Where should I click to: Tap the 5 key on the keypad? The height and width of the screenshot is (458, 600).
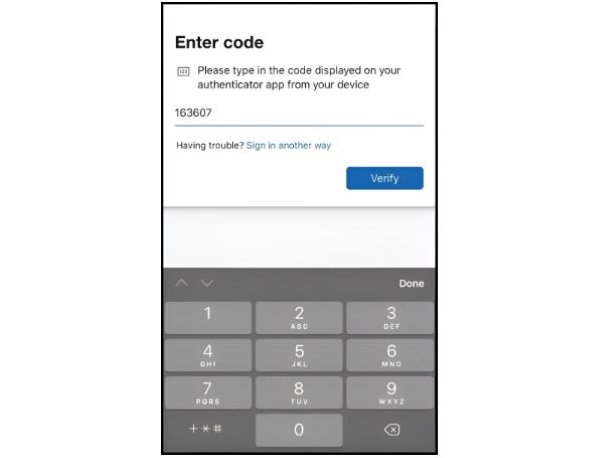point(299,355)
